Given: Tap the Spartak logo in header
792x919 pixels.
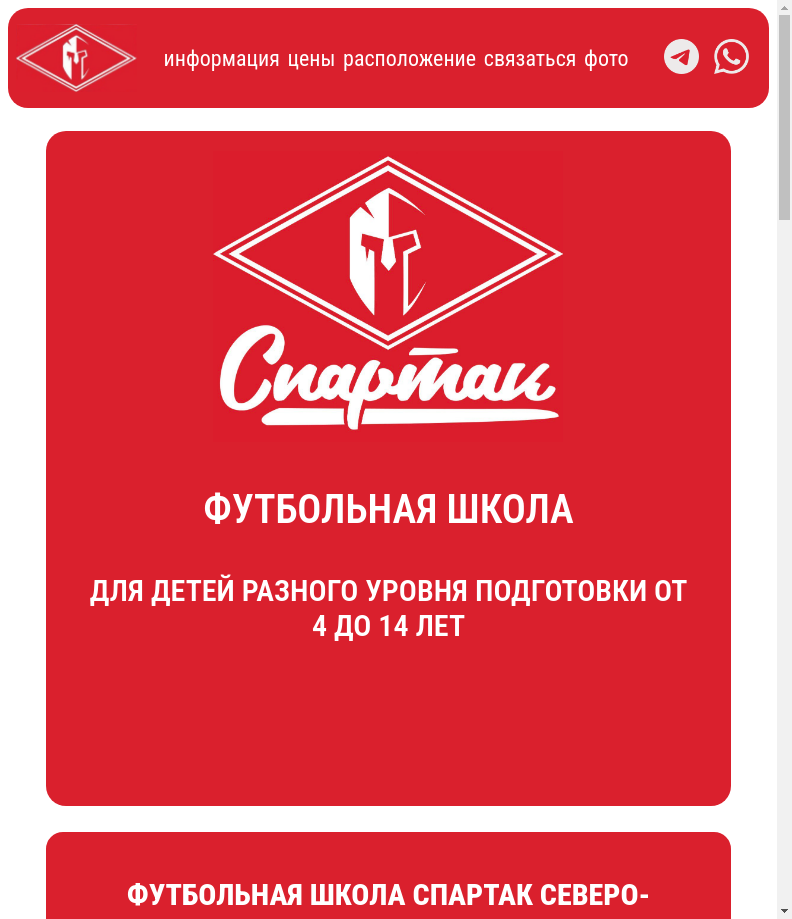Looking at the screenshot, I should pyautogui.click(x=76, y=58).
